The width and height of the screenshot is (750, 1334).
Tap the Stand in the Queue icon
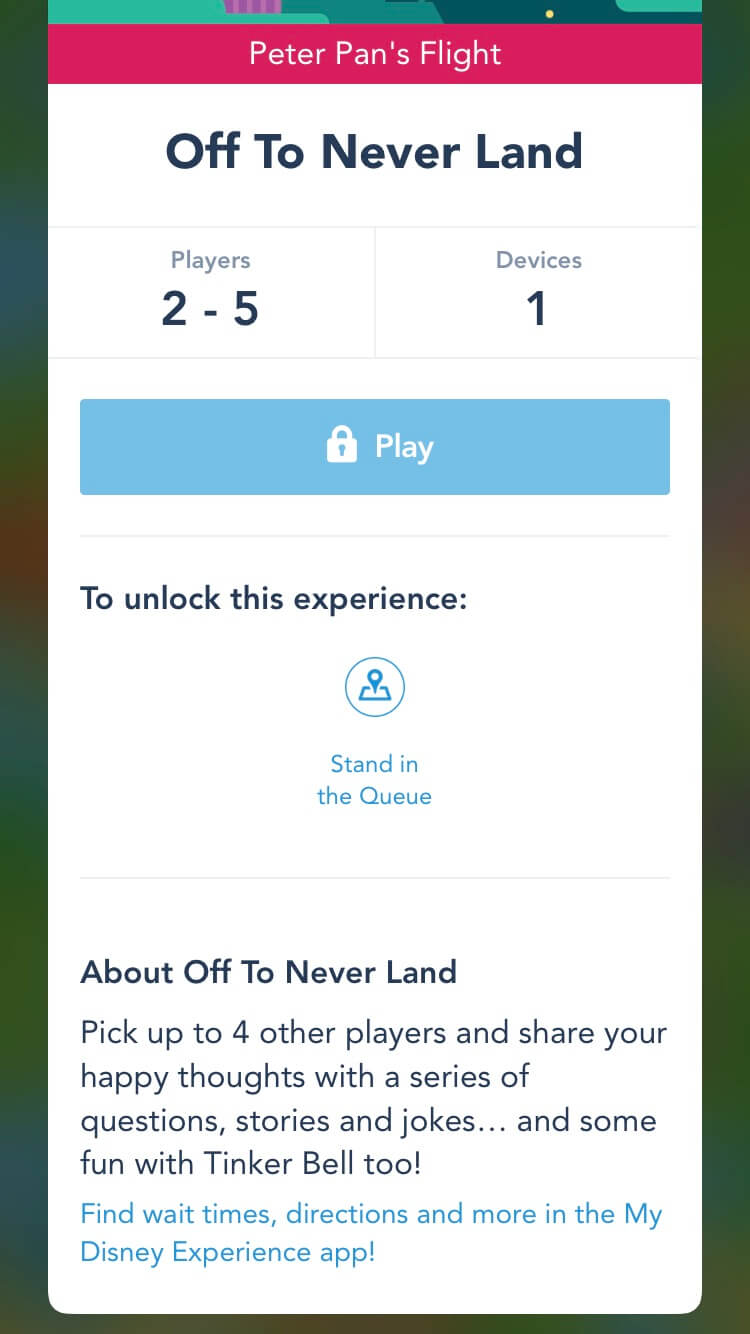(375, 687)
